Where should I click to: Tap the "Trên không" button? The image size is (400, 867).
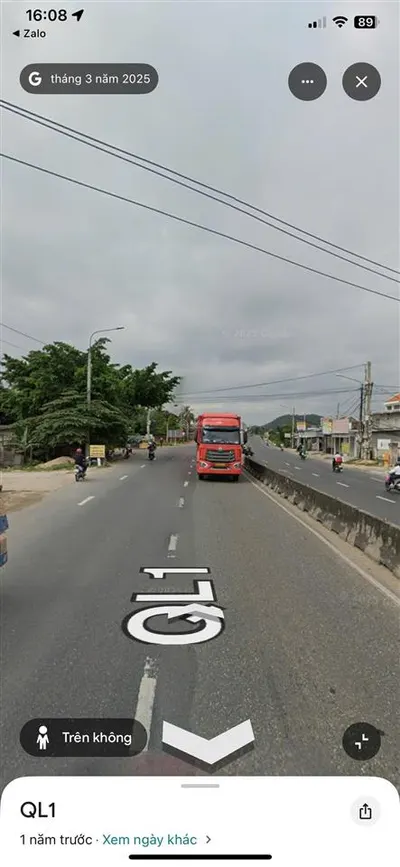pos(84,737)
